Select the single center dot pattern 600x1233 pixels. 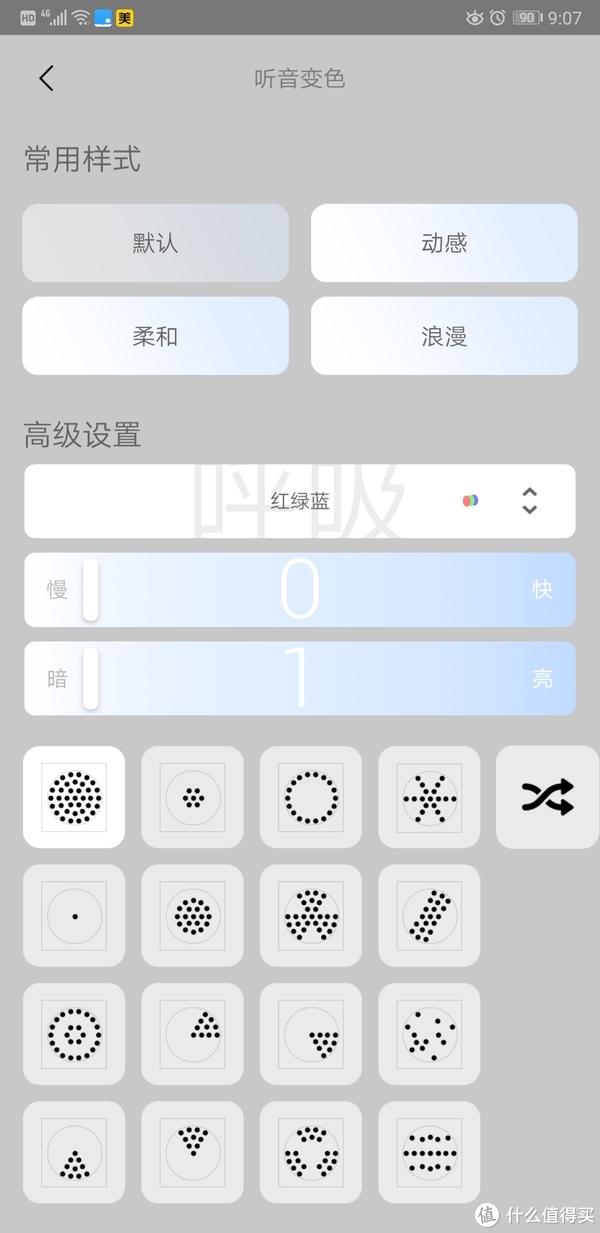coord(74,915)
